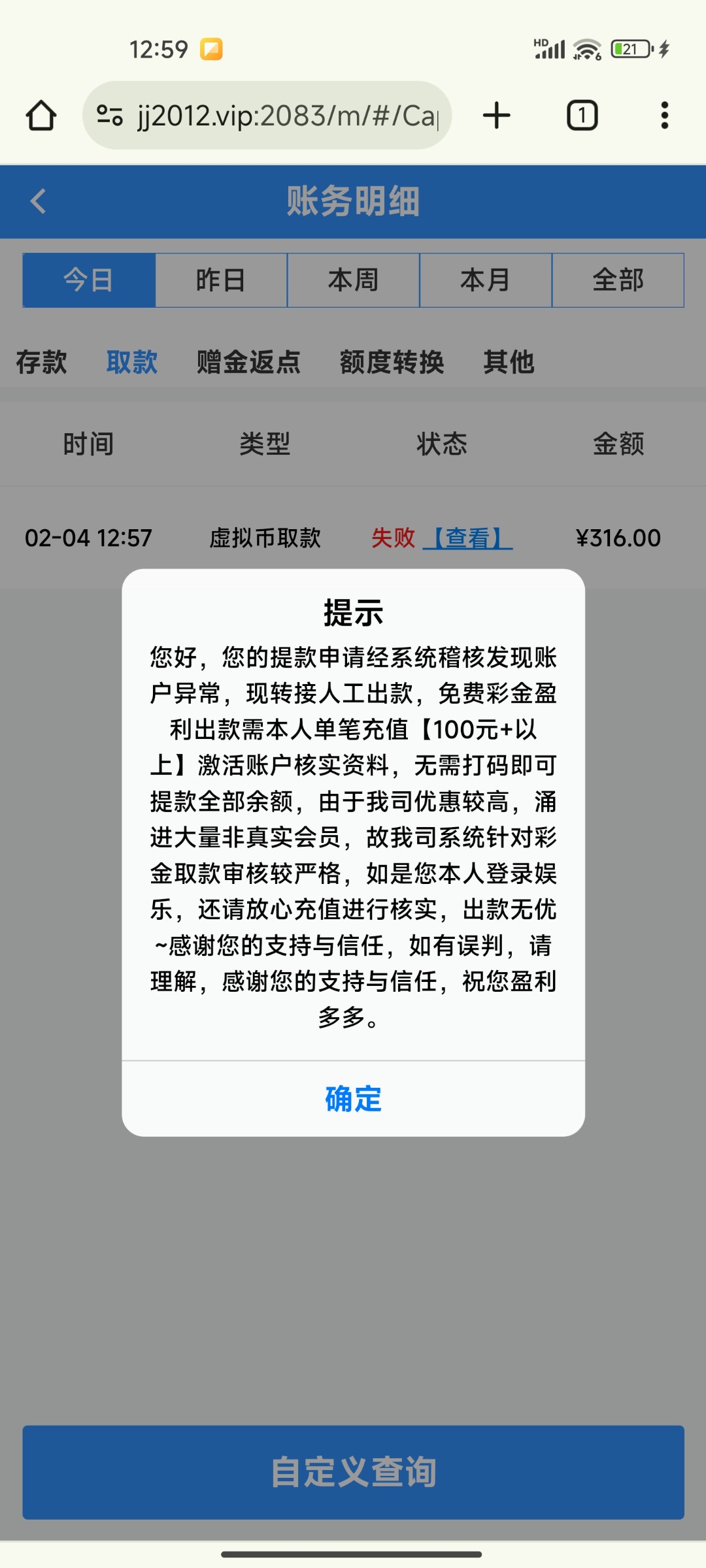
Task: Tap 确定 to dismiss the dialog
Action: pos(352,1100)
